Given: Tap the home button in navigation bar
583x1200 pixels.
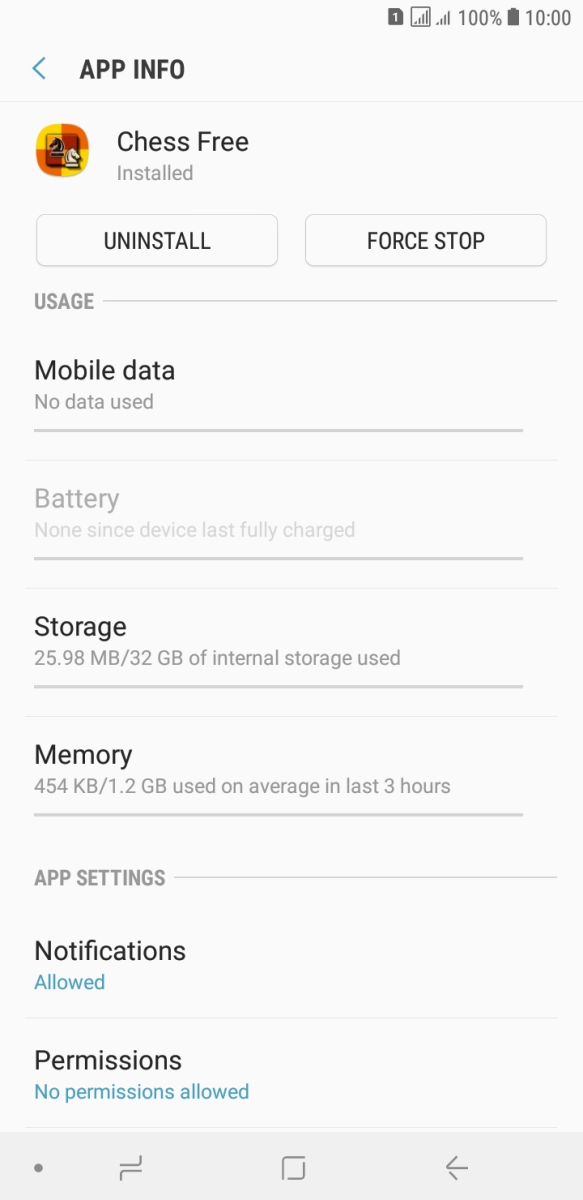Looking at the screenshot, I should 293,1167.
